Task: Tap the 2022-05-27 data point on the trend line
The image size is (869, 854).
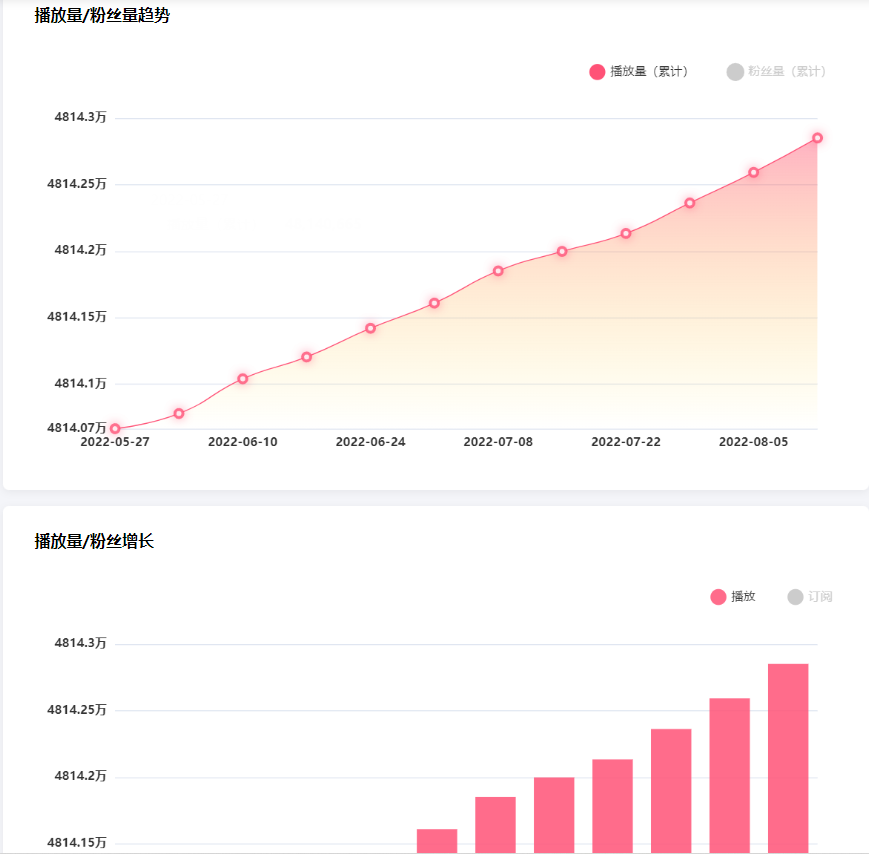Action: pos(115,428)
